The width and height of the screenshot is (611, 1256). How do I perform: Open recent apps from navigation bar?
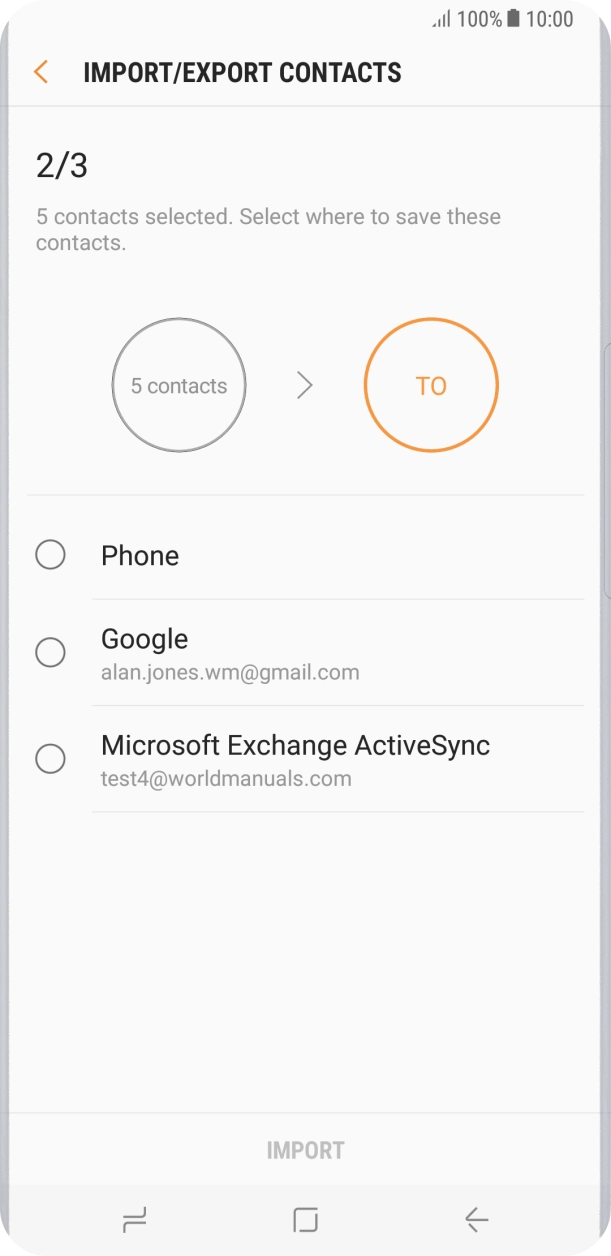coord(134,1219)
